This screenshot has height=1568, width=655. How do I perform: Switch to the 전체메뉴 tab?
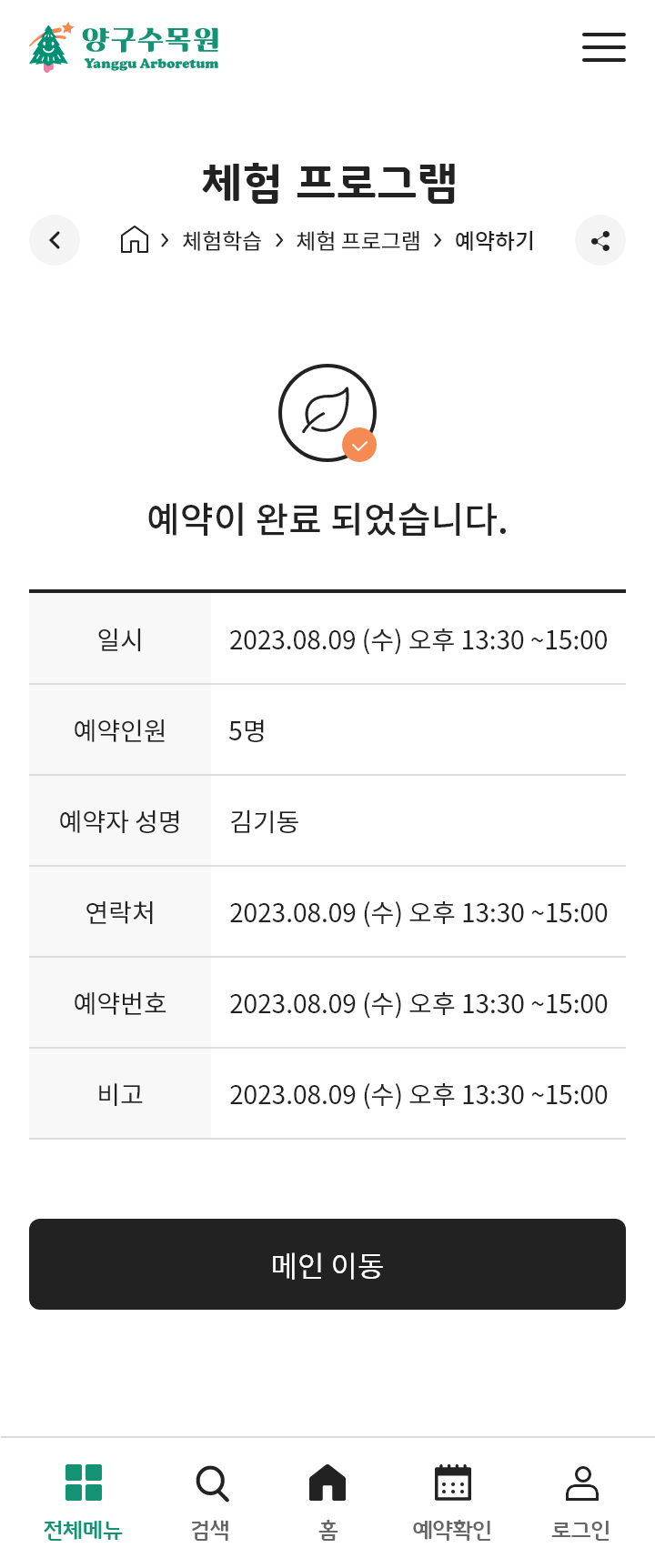83,1503
